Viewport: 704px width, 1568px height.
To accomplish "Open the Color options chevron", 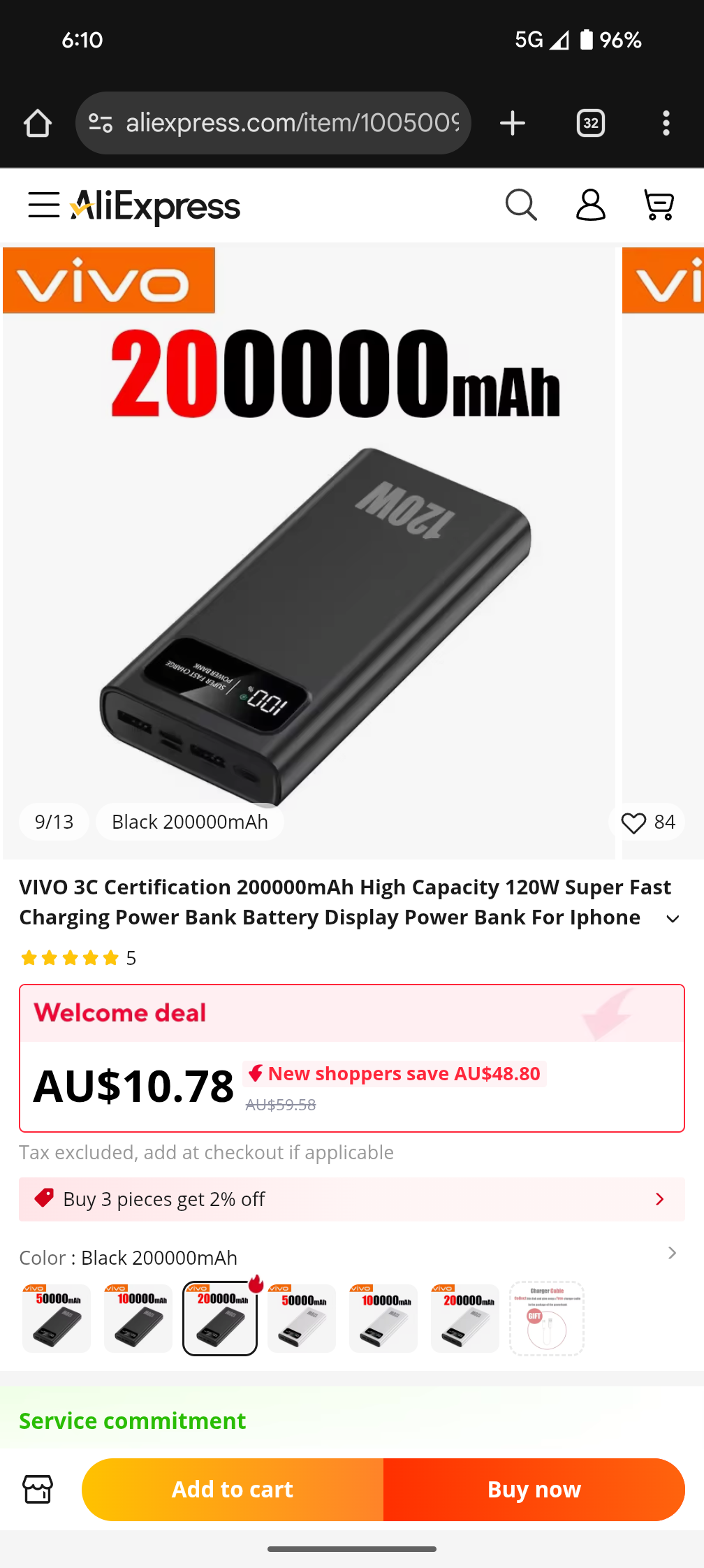I will [672, 1253].
